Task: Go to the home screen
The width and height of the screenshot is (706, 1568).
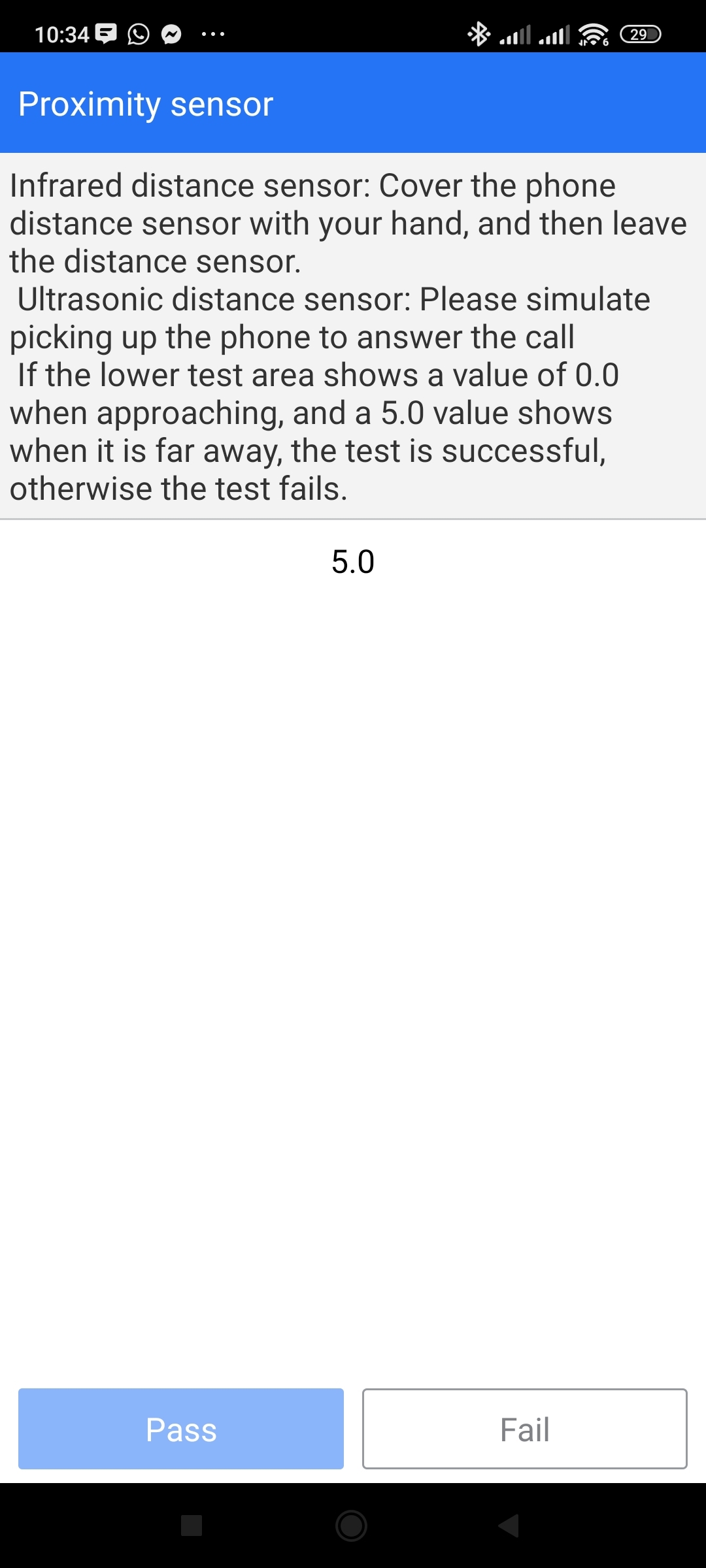Action: 351,1526
